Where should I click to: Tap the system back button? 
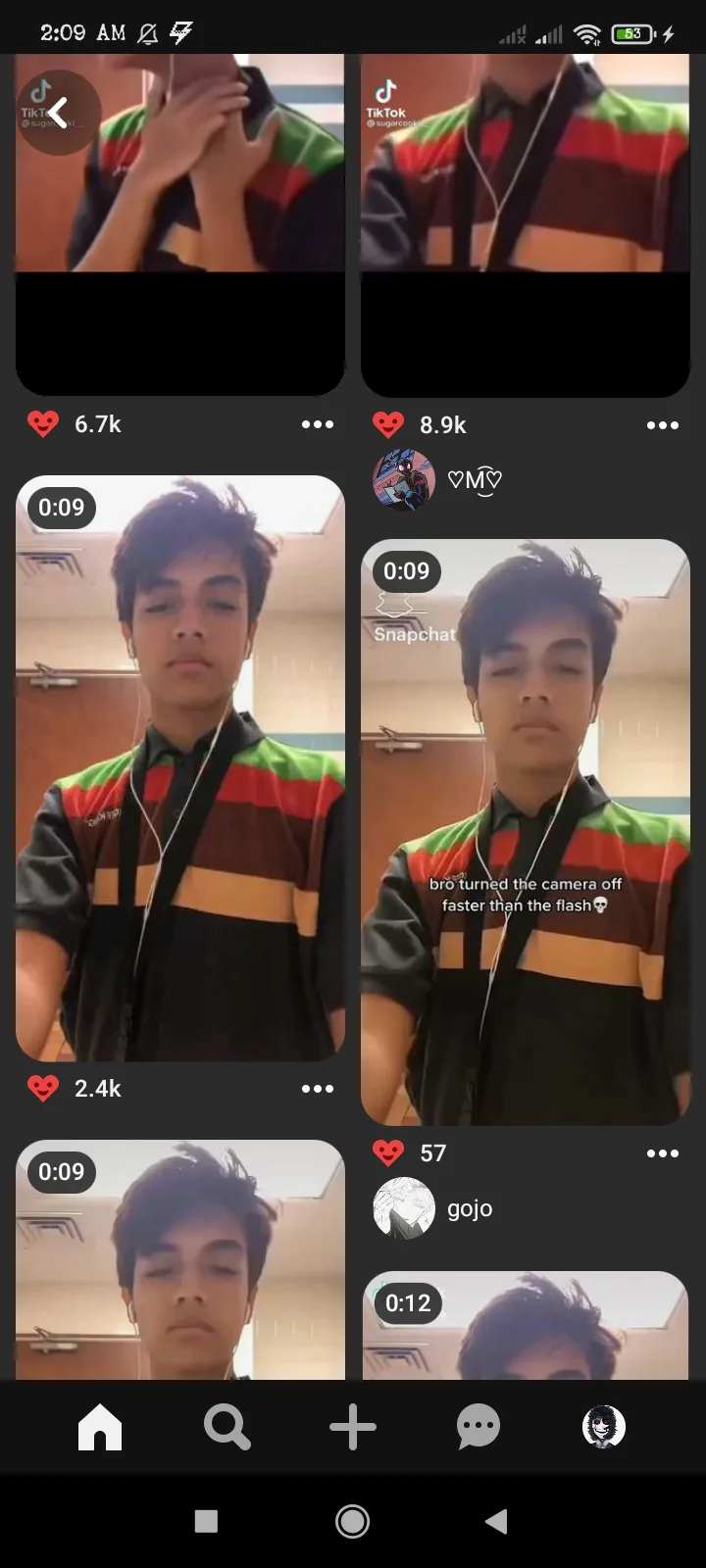(497, 1521)
